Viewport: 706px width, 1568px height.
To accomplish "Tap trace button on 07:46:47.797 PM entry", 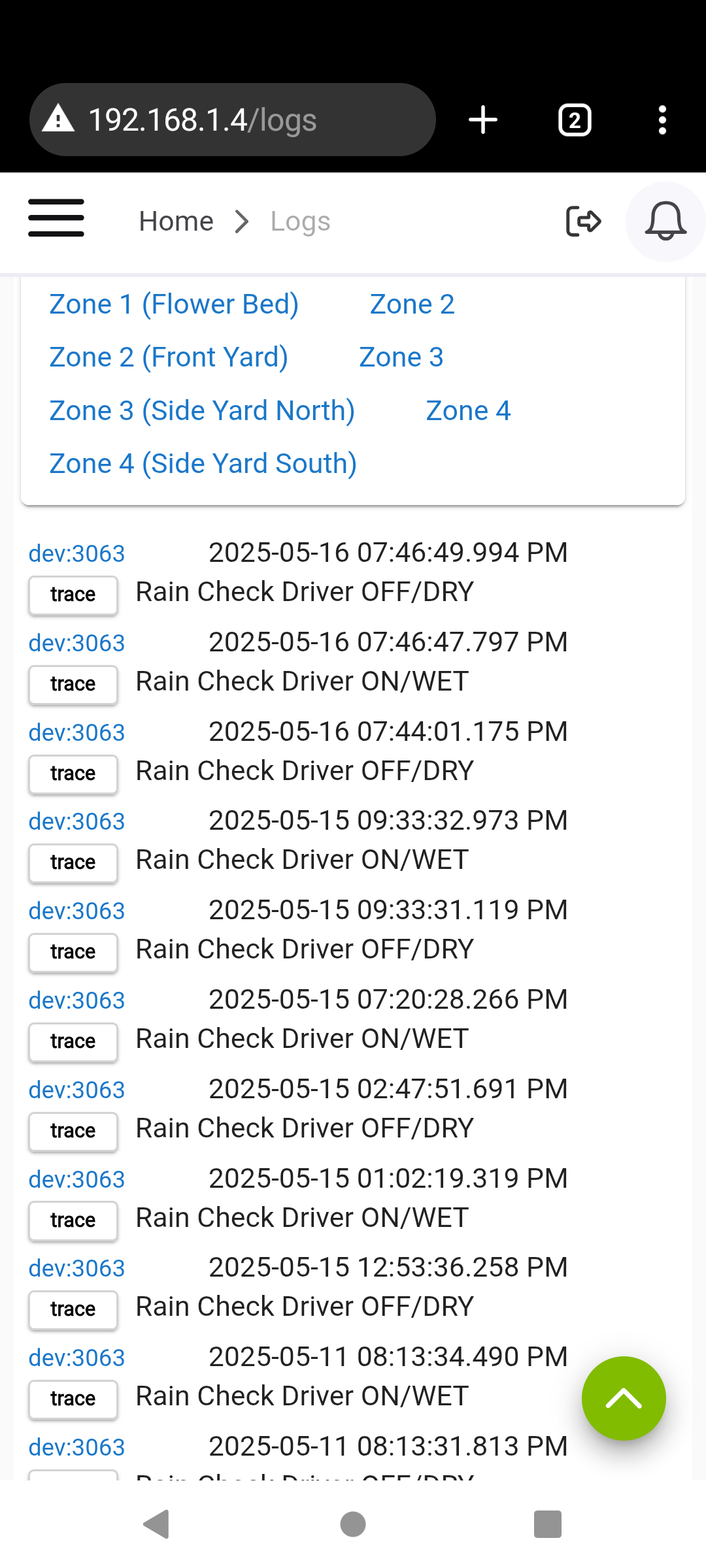I will 73,684.
